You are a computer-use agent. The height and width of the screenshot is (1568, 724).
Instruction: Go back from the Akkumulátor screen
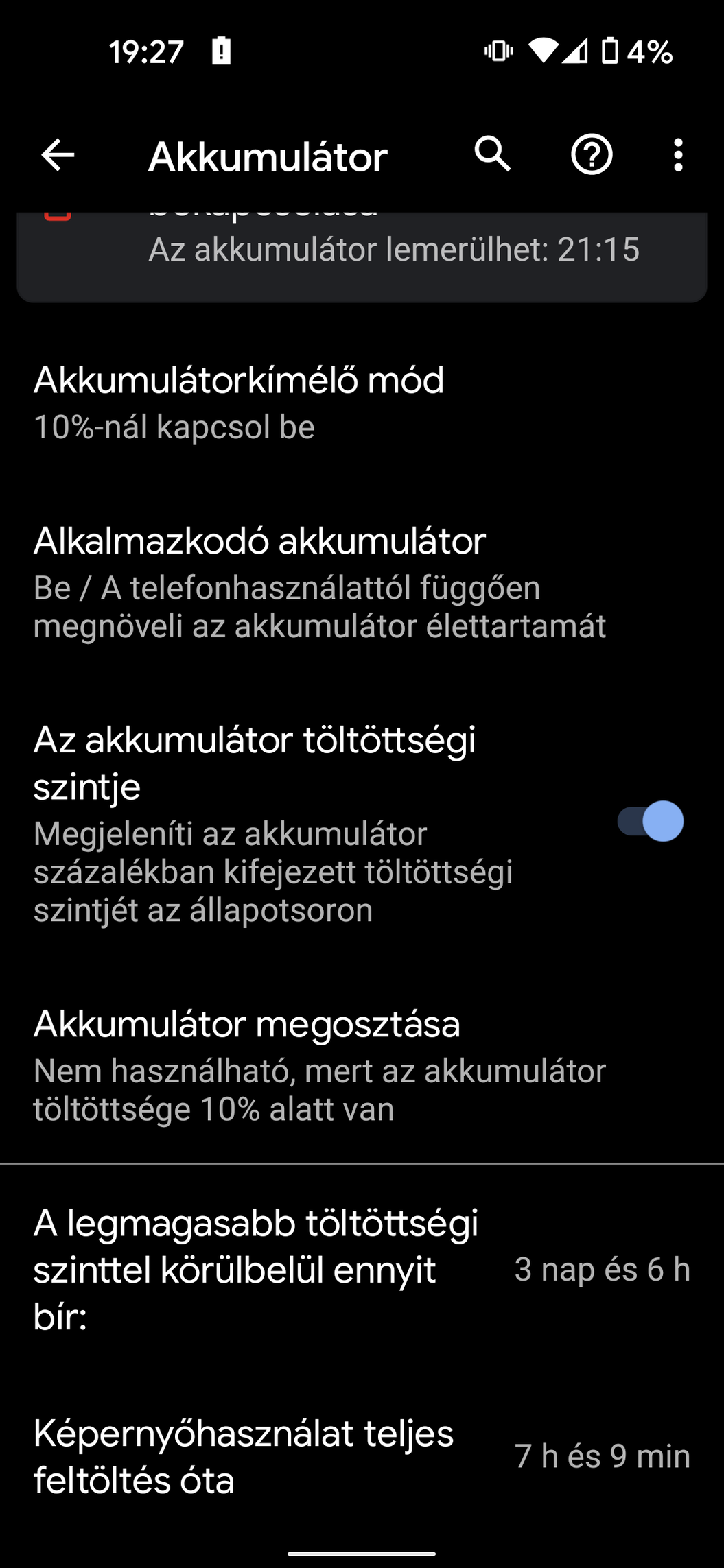[58, 156]
